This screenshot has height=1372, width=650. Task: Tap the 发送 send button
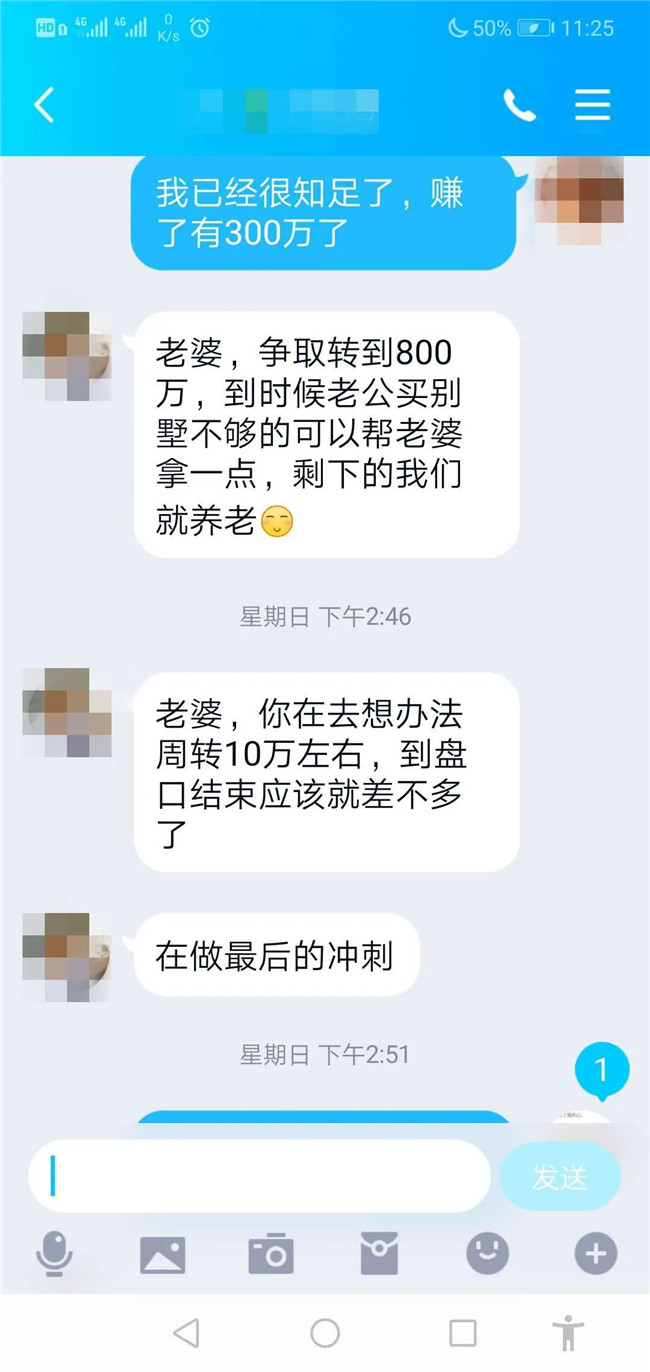559,1177
